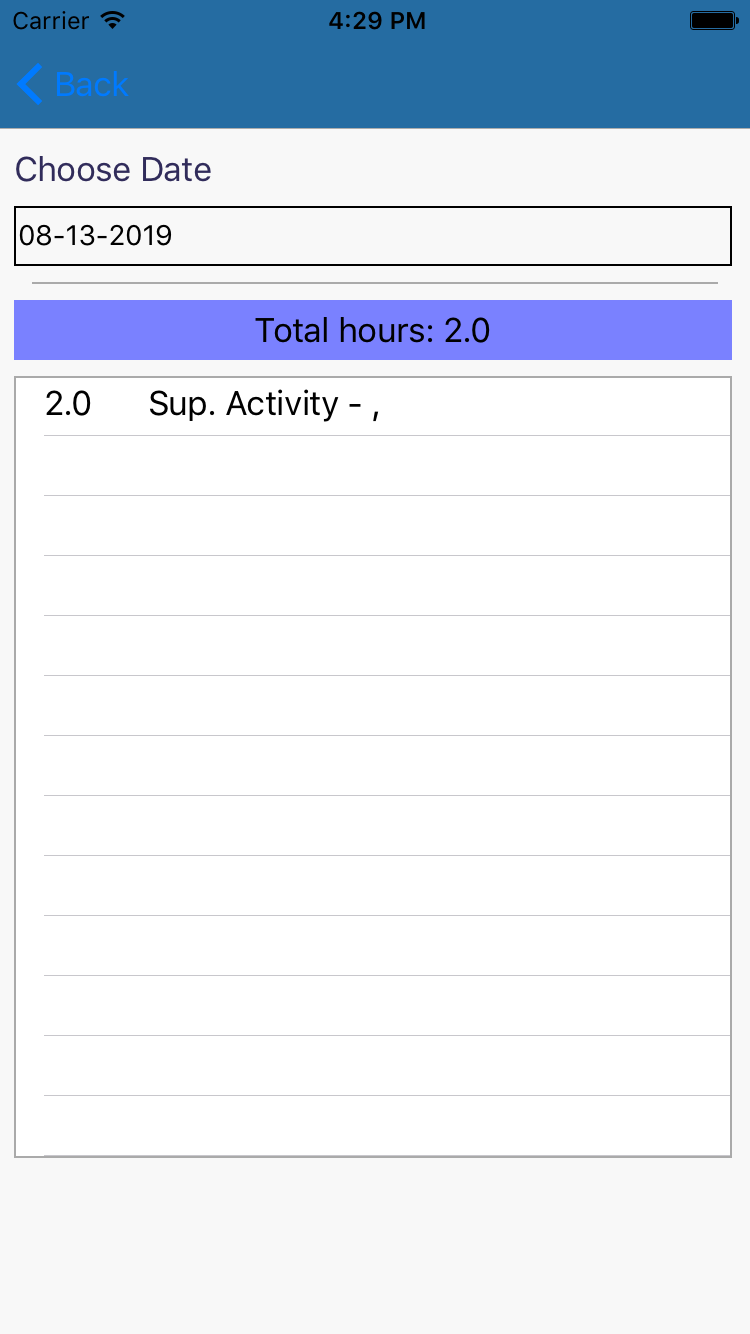Go back using the Back button
The width and height of the screenshot is (750, 1334).
(x=73, y=85)
